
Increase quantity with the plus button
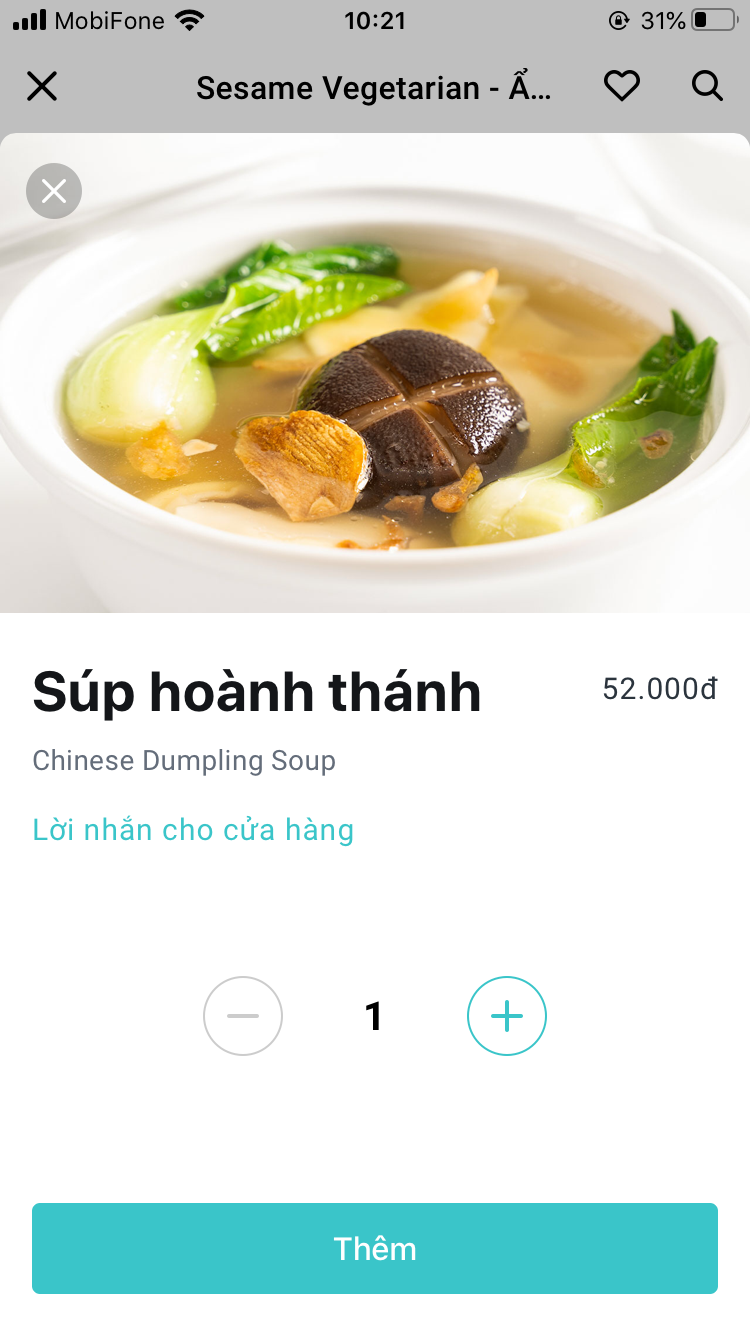pyautogui.click(x=507, y=1016)
